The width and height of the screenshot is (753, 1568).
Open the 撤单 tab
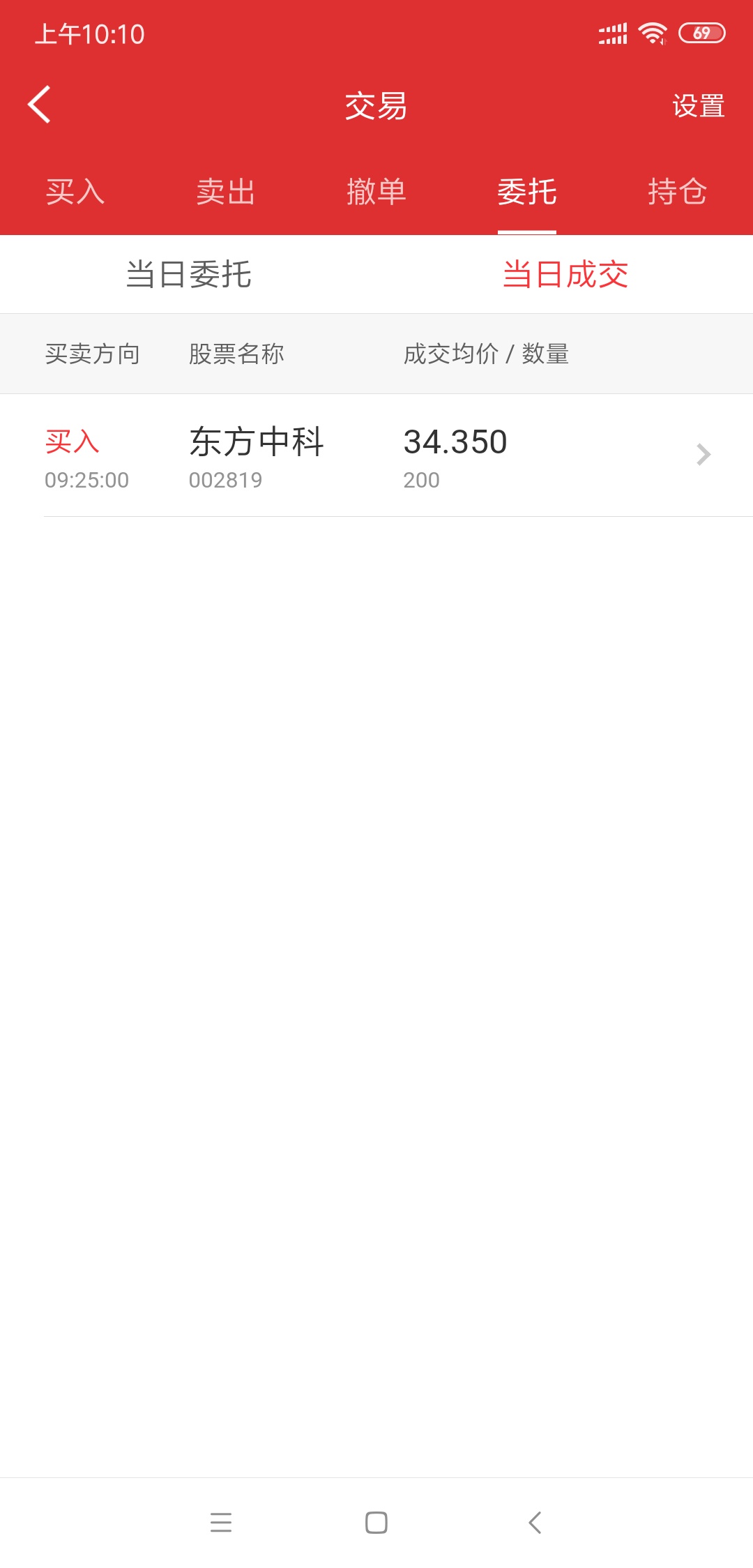(376, 192)
